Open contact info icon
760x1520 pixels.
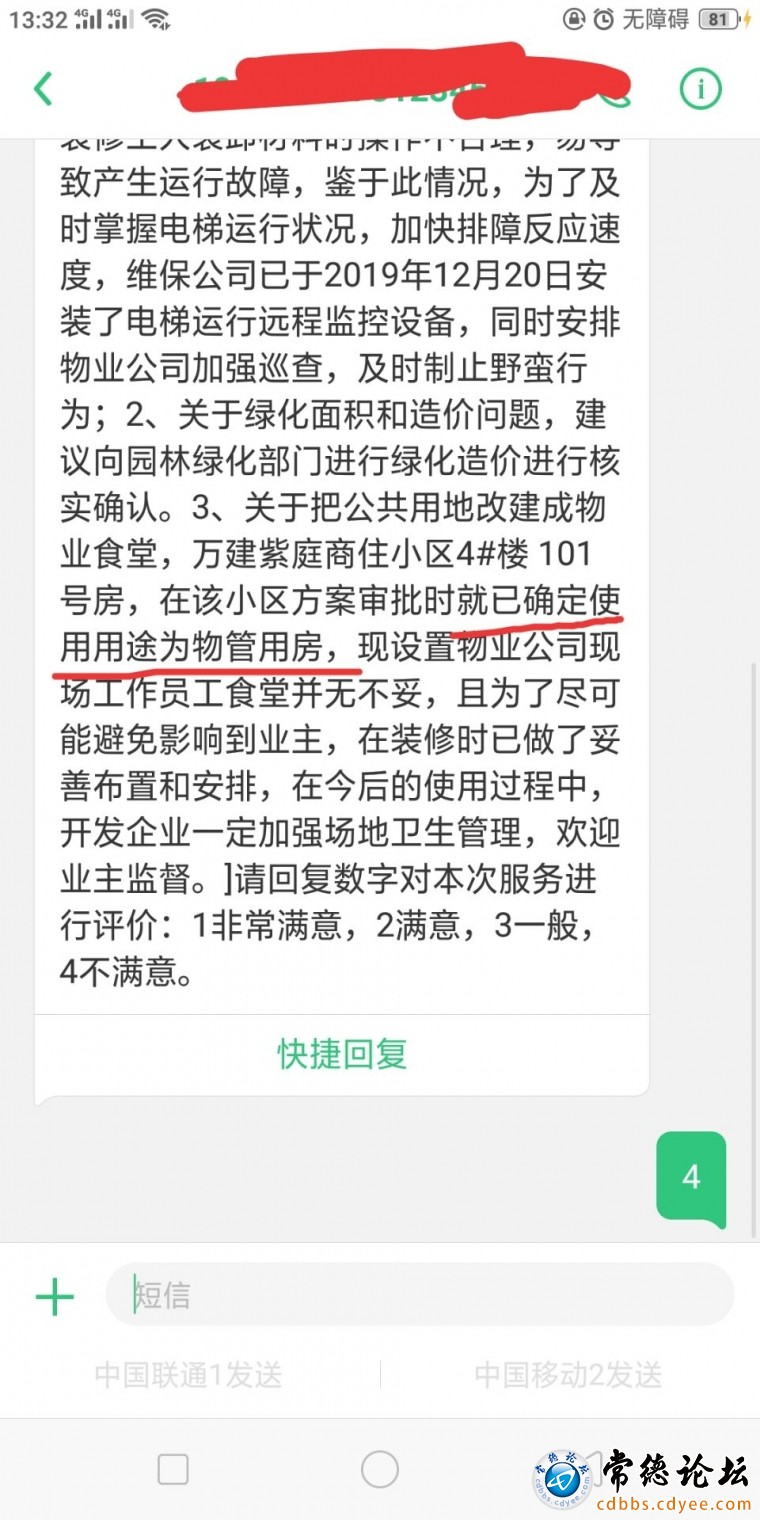pos(700,89)
